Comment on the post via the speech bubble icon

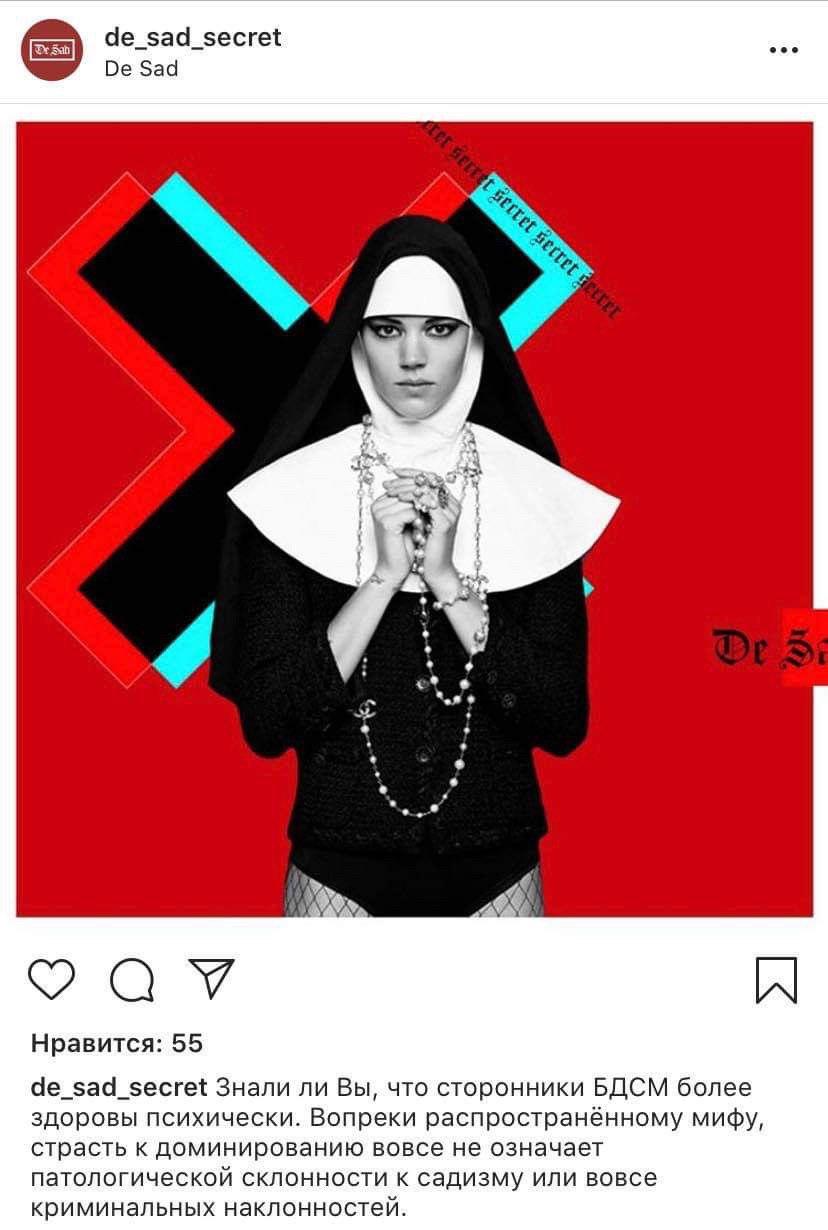pos(132,979)
